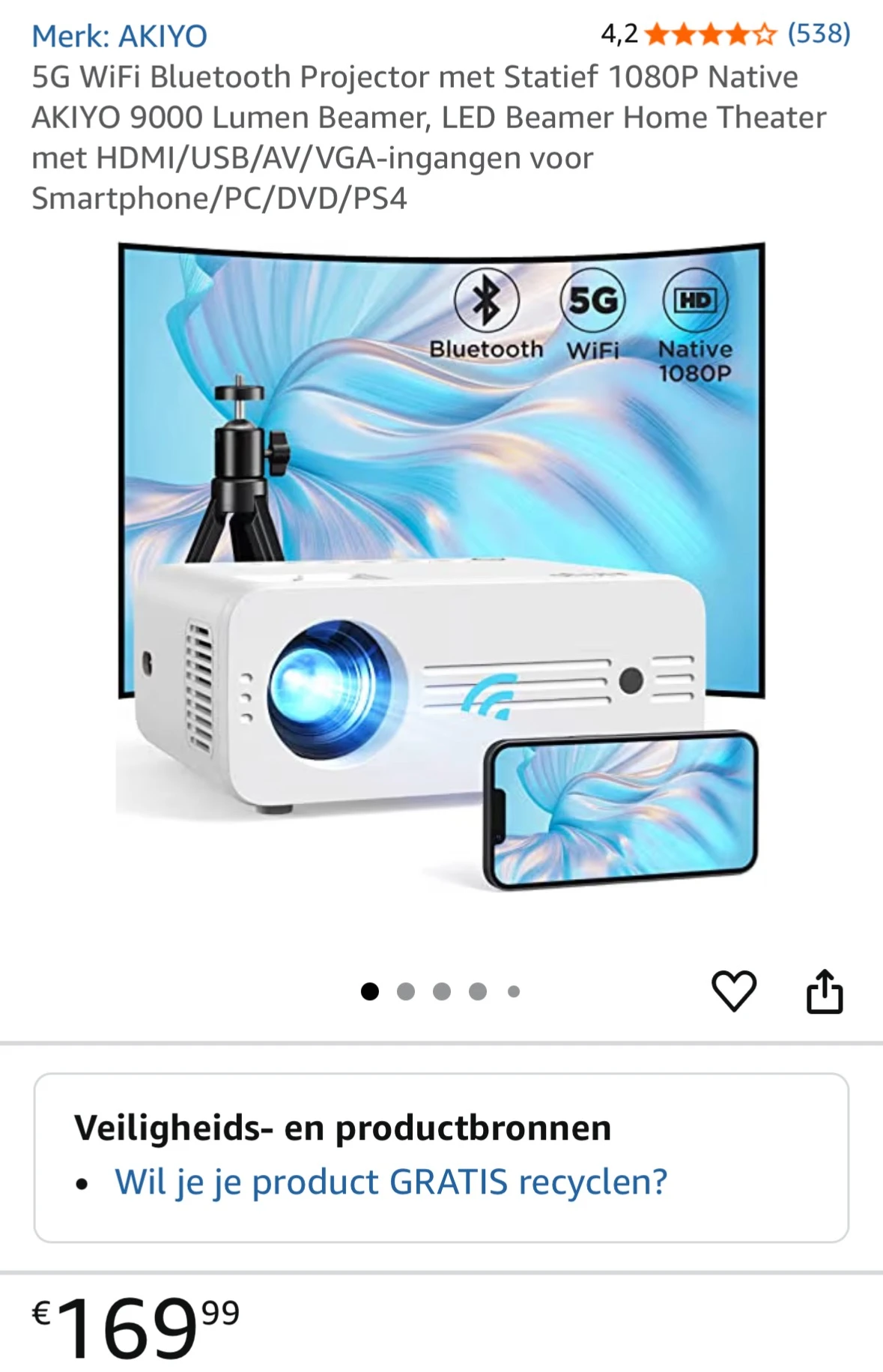
Task: Jump to the second product image dot
Action: [406, 991]
